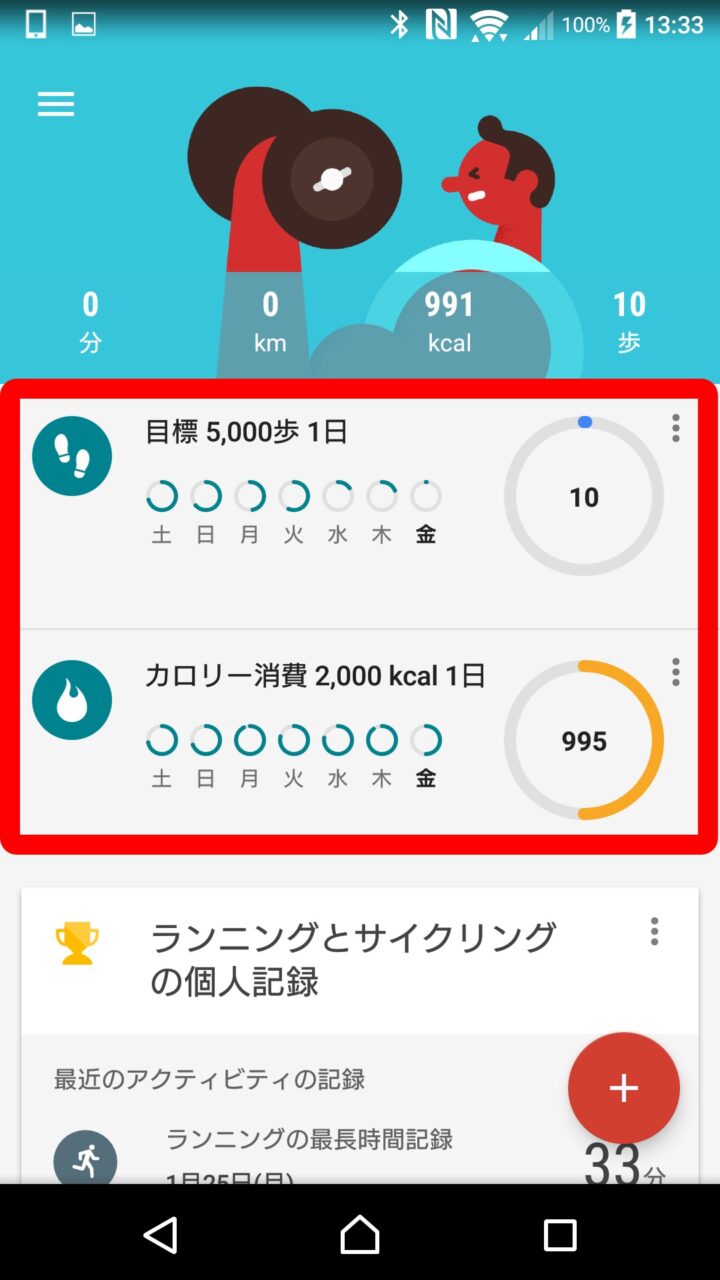Open options for ランニングとサイクリング card
720x1280 pixels.
tap(654, 931)
